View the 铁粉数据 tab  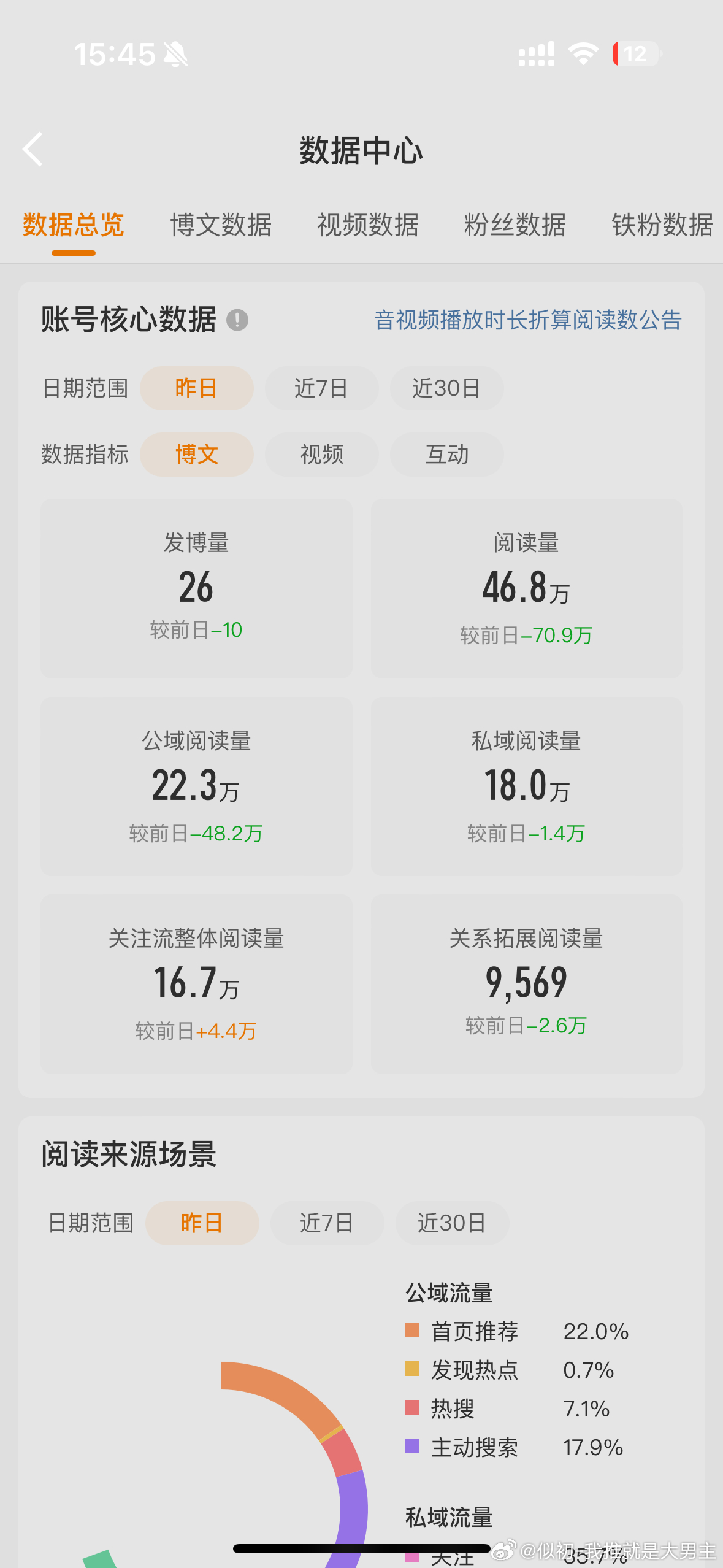pos(661,226)
